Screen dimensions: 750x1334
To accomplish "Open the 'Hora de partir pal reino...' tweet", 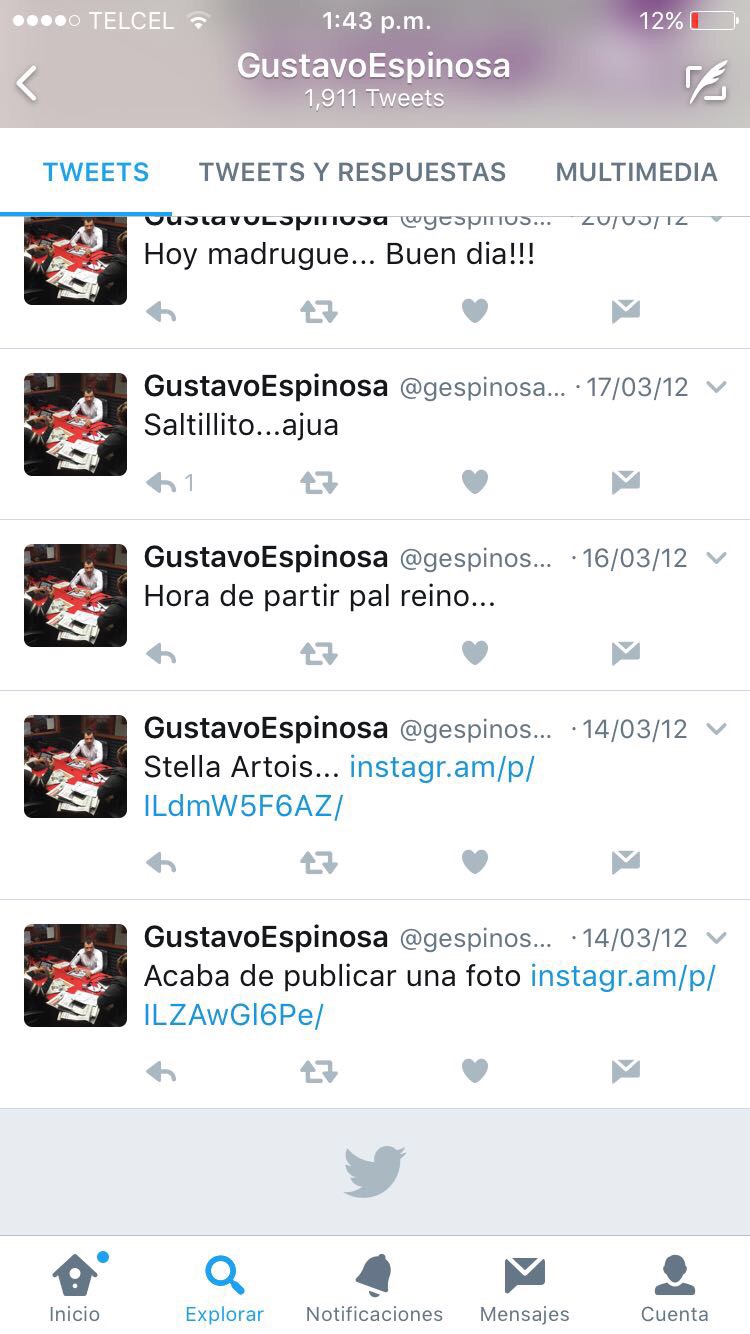I will (x=320, y=597).
